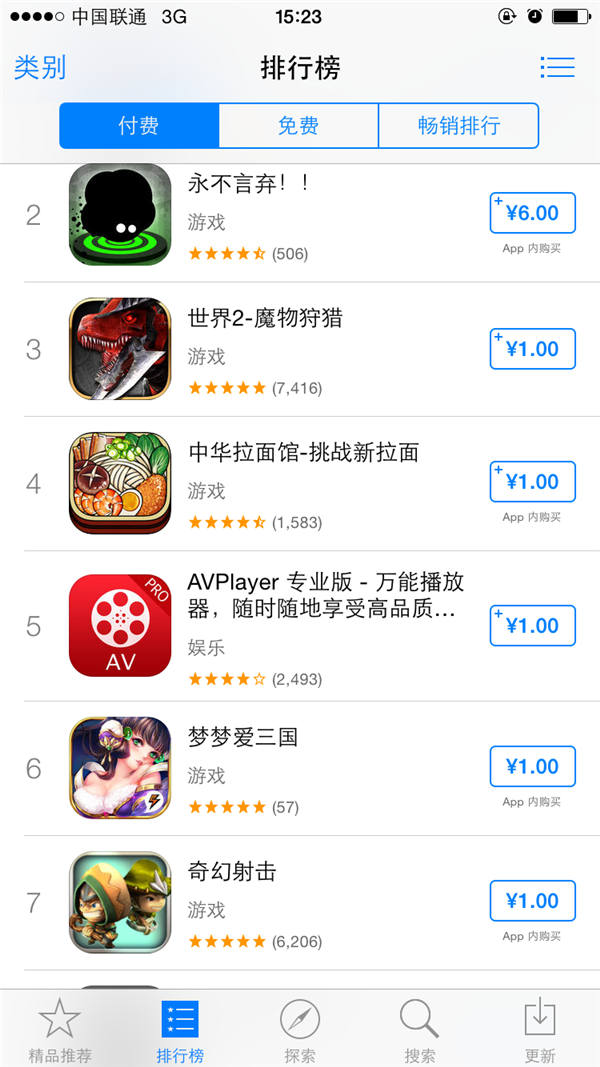Purchase 梦梦爱三国 for ¥1.00

pos(533,766)
